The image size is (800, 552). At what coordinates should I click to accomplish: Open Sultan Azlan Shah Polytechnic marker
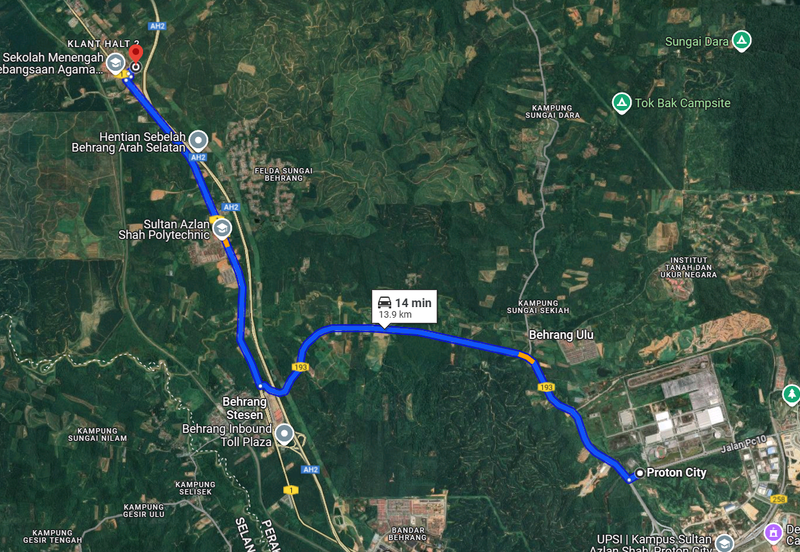point(220,228)
